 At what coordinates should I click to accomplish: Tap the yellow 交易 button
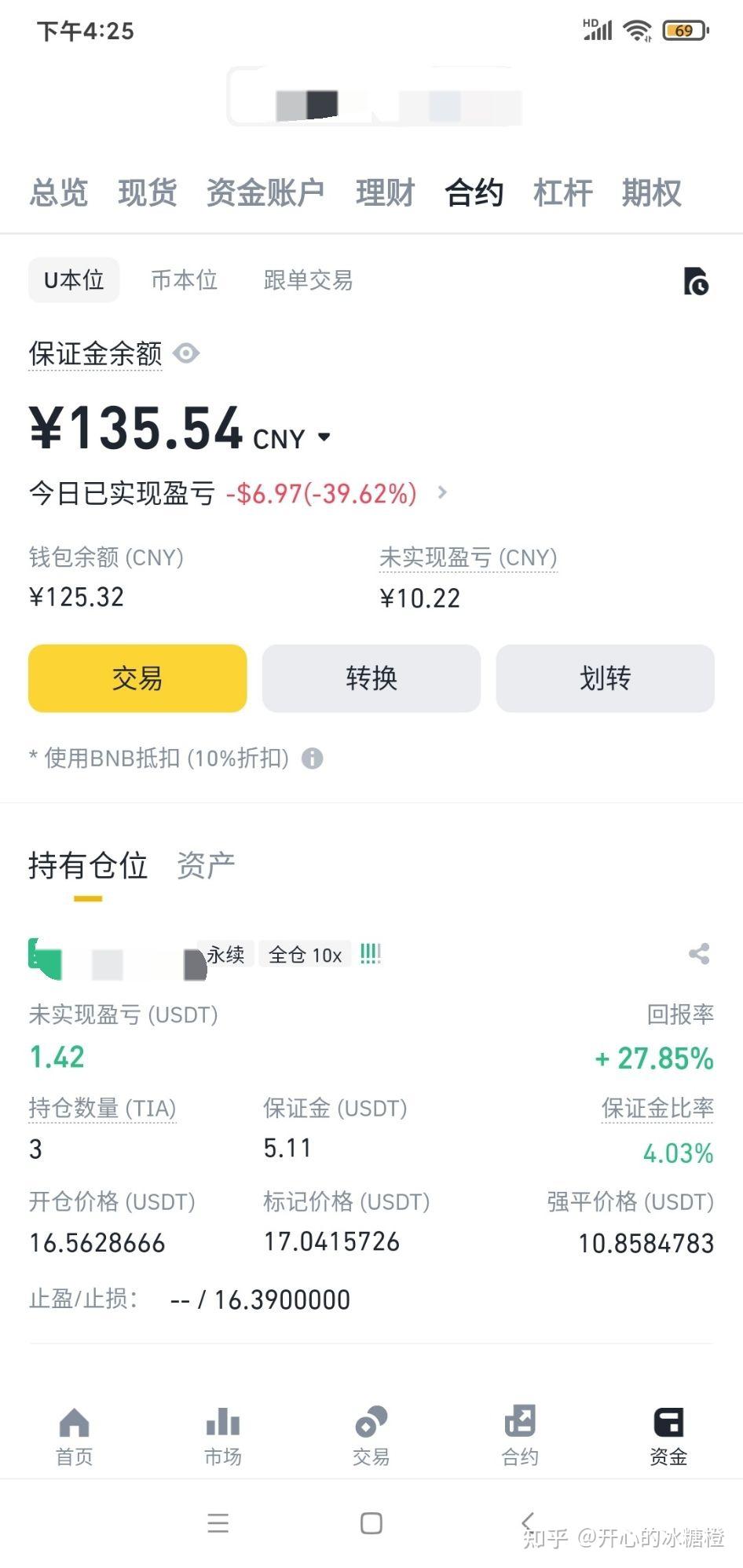(137, 678)
